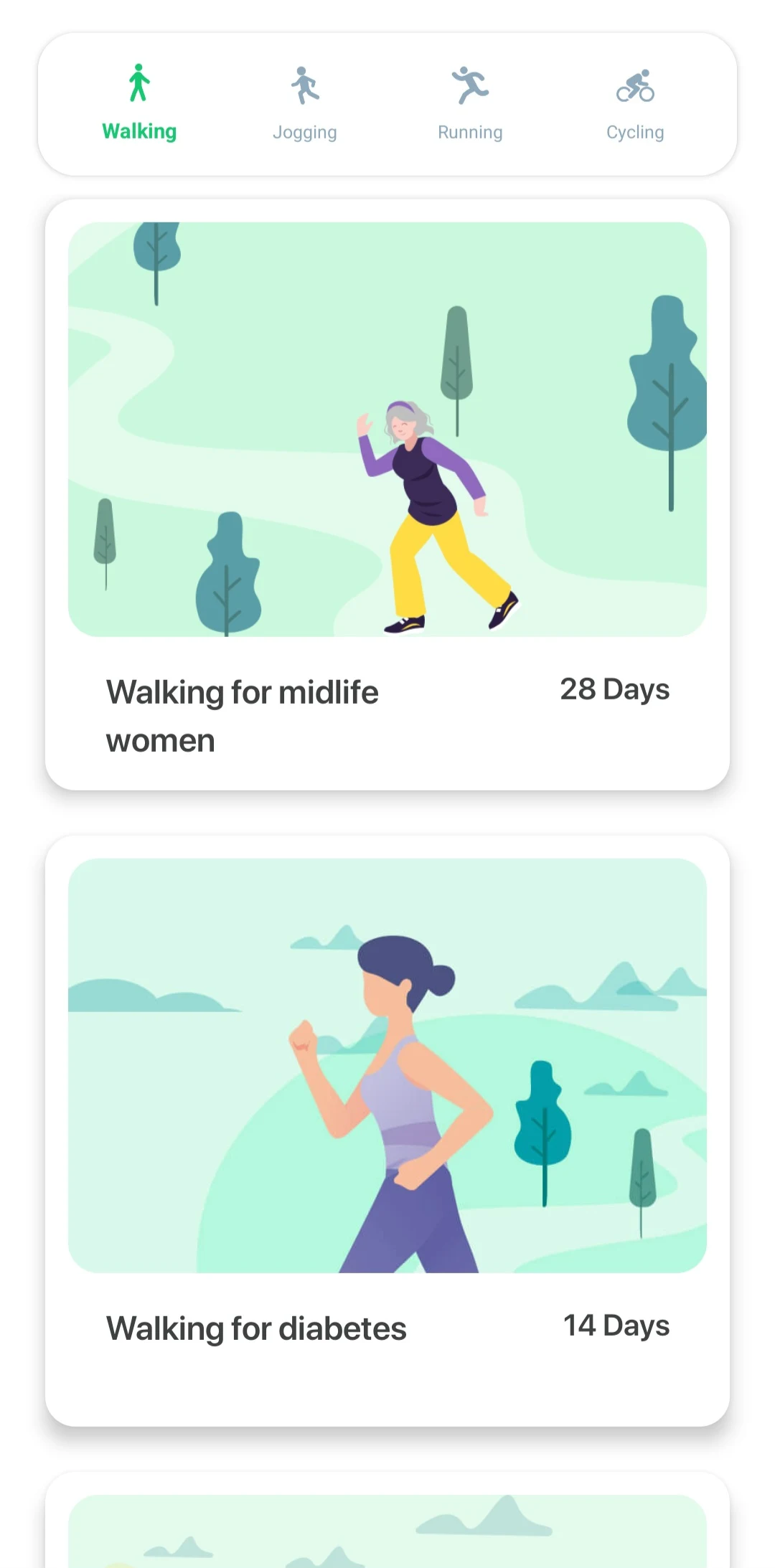Open the Walking for midlife women plan
This screenshot has width=775, height=1568.
387,495
